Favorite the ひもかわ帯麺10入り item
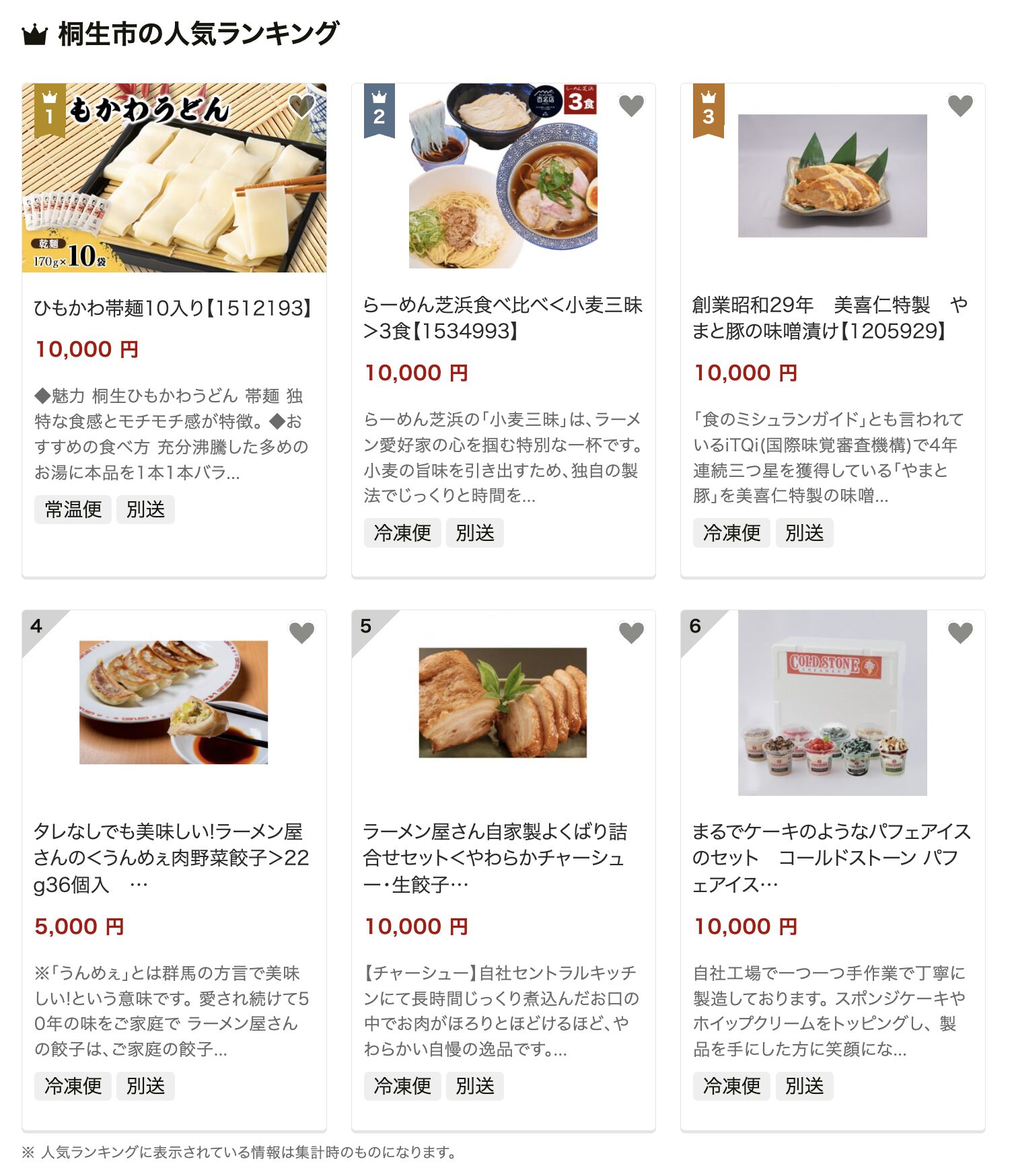The image size is (1012, 1176). 301,106
